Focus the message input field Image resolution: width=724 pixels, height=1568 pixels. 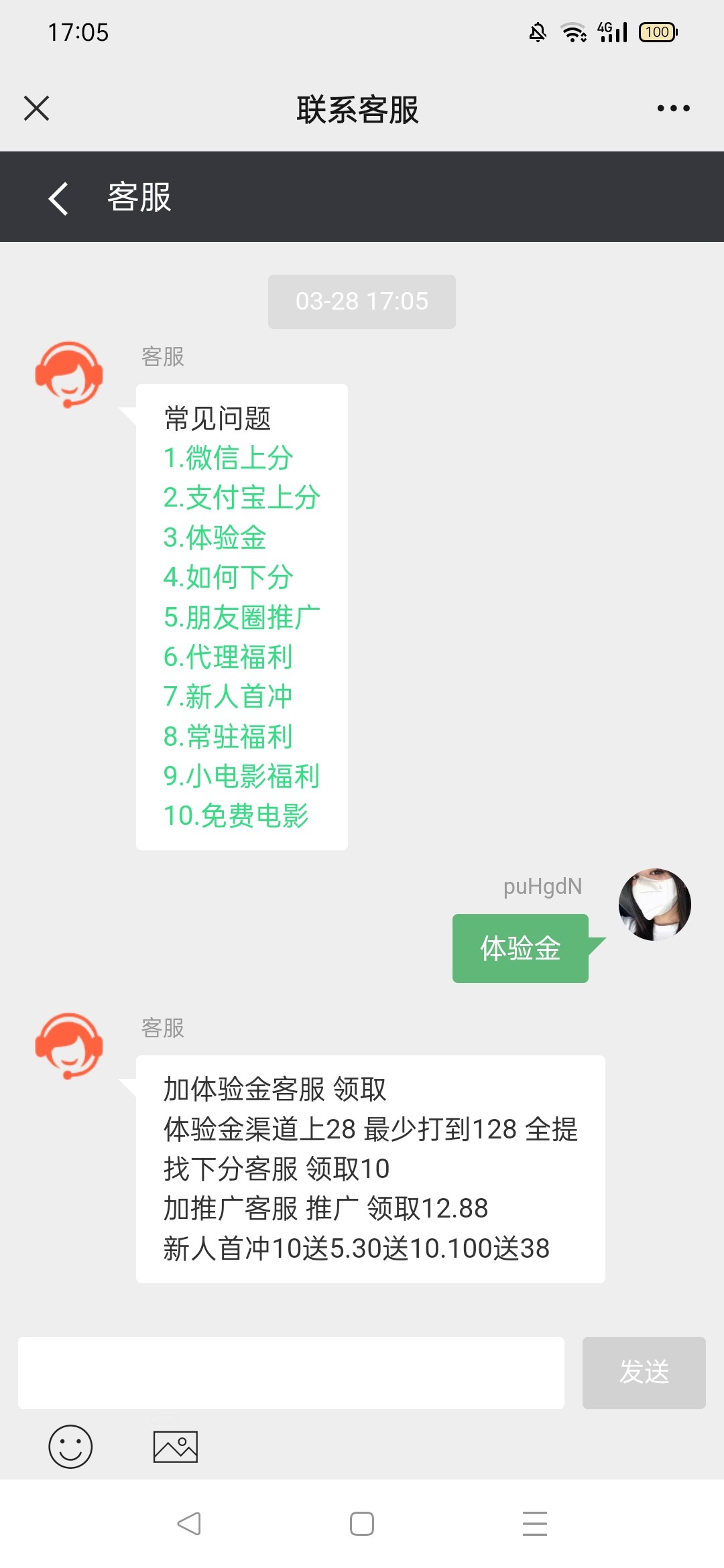[x=291, y=1373]
